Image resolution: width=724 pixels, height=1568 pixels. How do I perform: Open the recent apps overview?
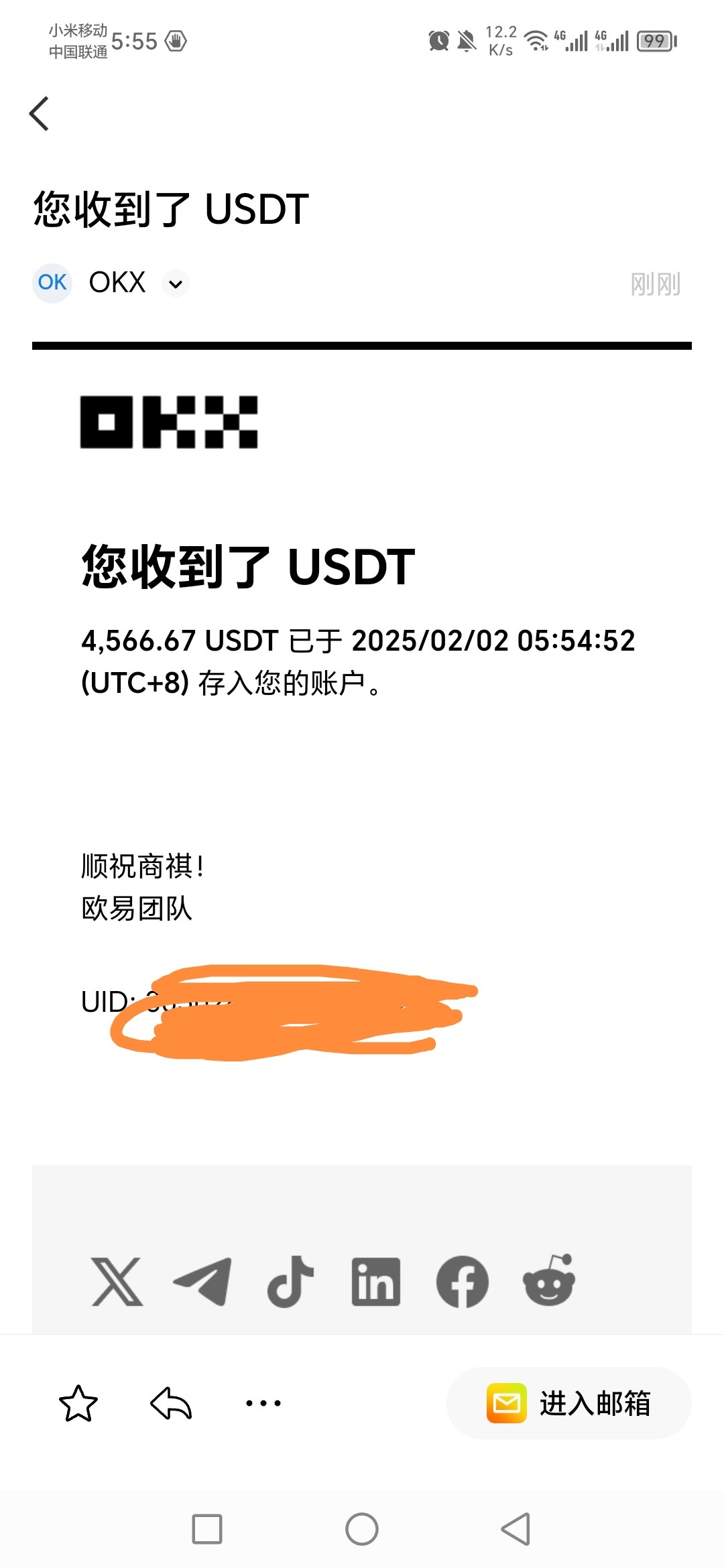pos(207,1529)
